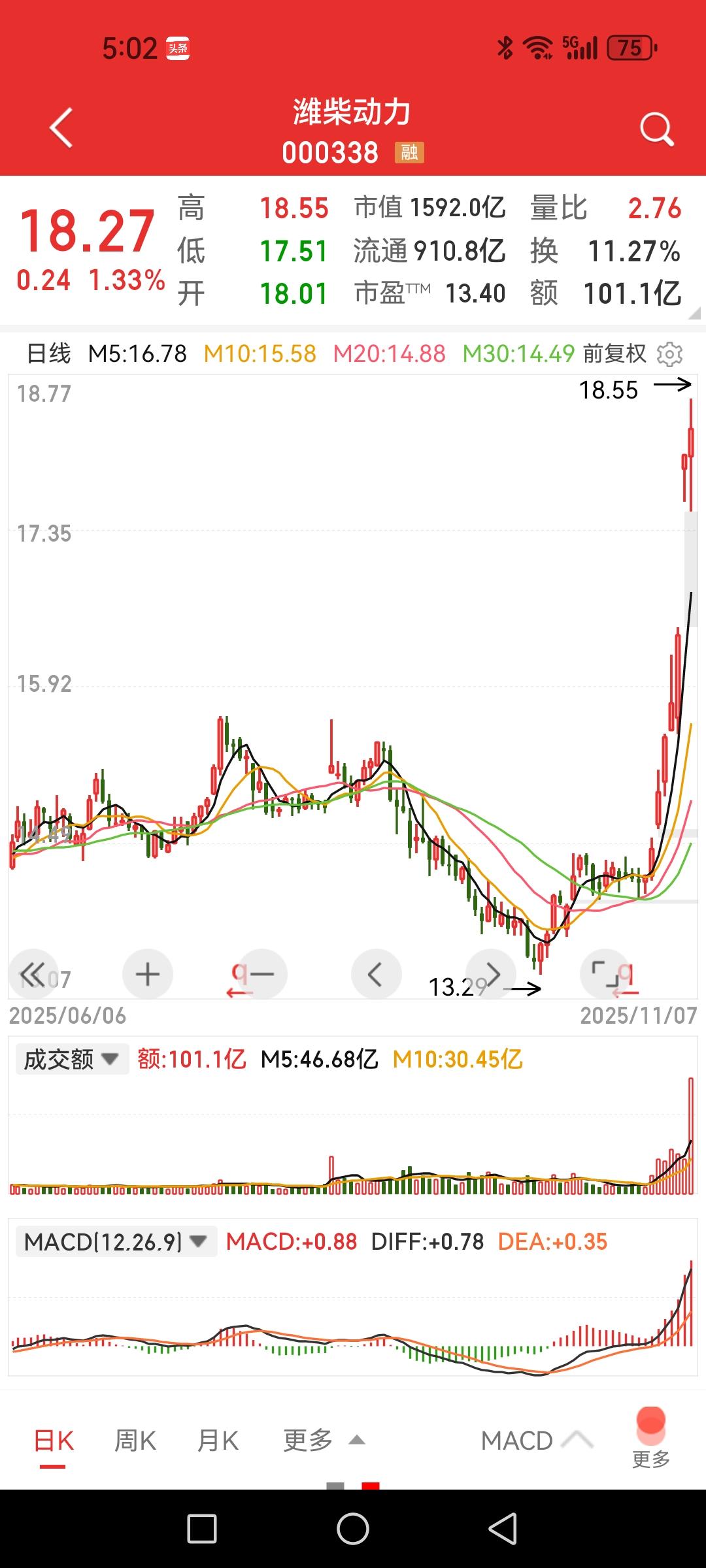The height and width of the screenshot is (1568, 706).
Task: Tap the zoom-in (+) chart control
Action: [147, 973]
